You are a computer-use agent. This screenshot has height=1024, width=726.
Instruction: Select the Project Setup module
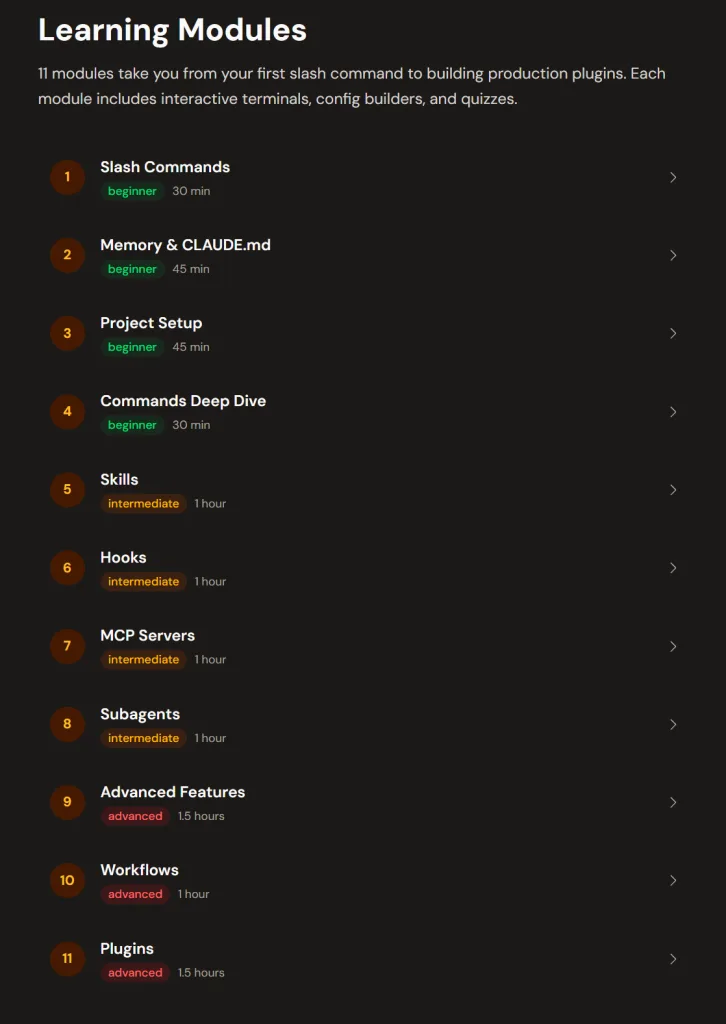pyautogui.click(x=151, y=324)
